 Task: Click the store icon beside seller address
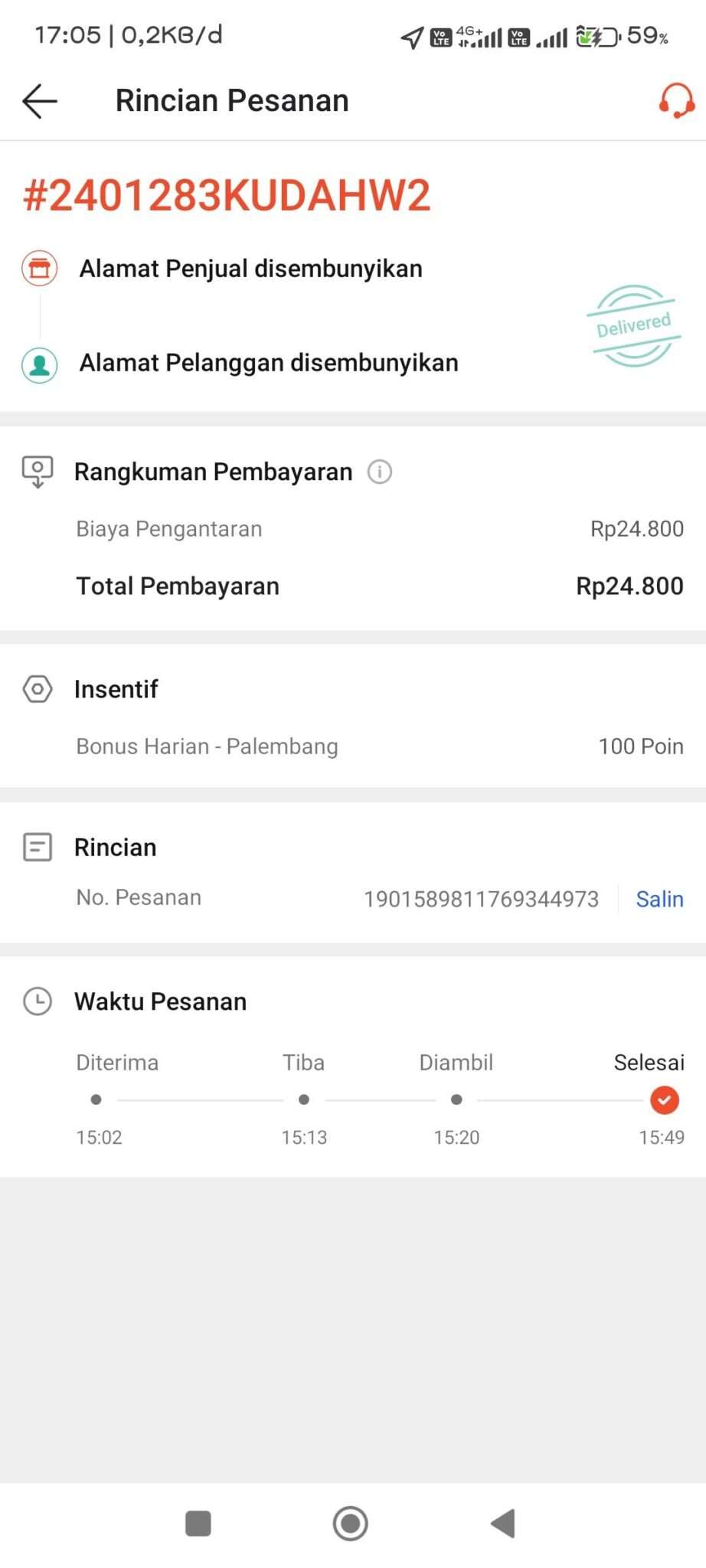(x=39, y=269)
